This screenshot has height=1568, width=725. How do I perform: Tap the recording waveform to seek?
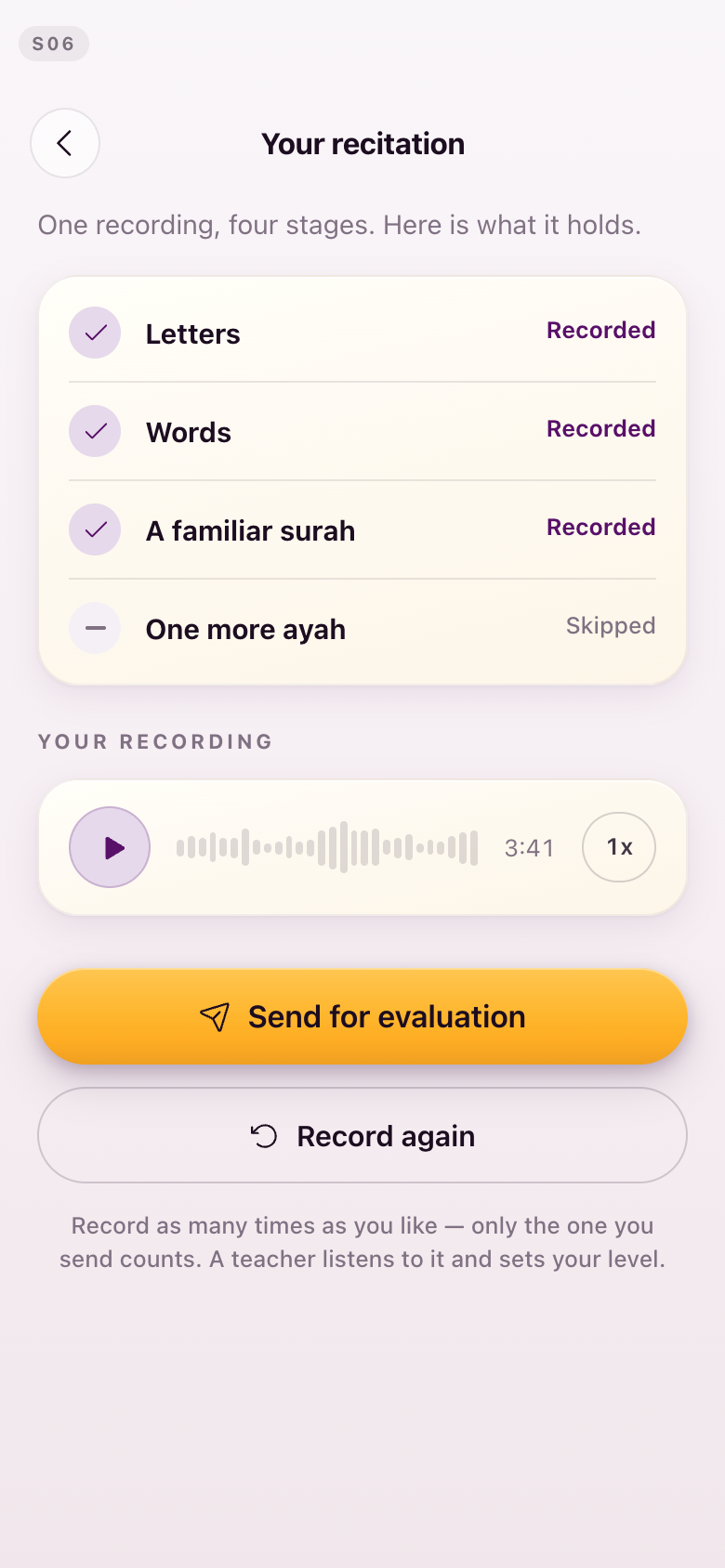pyautogui.click(x=327, y=847)
